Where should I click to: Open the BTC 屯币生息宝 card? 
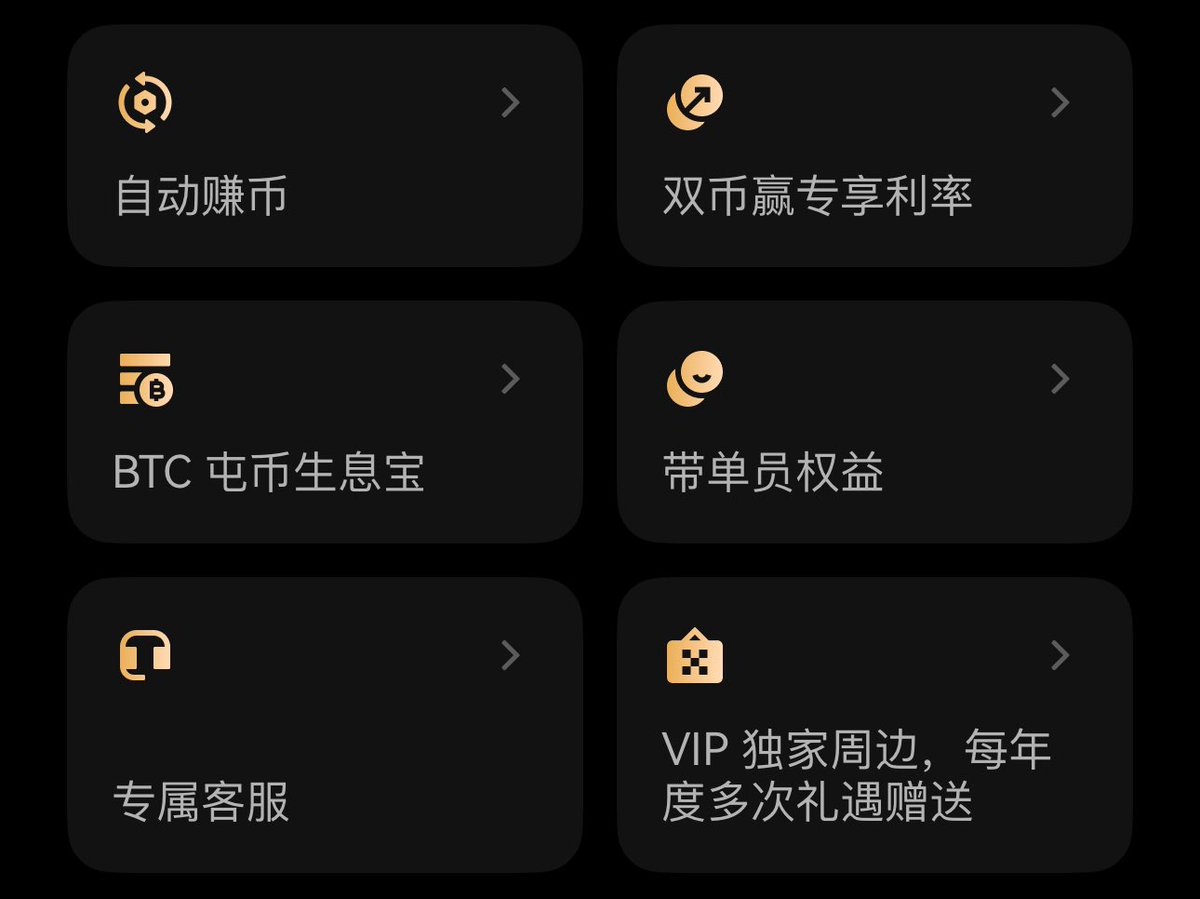[x=325, y=422]
